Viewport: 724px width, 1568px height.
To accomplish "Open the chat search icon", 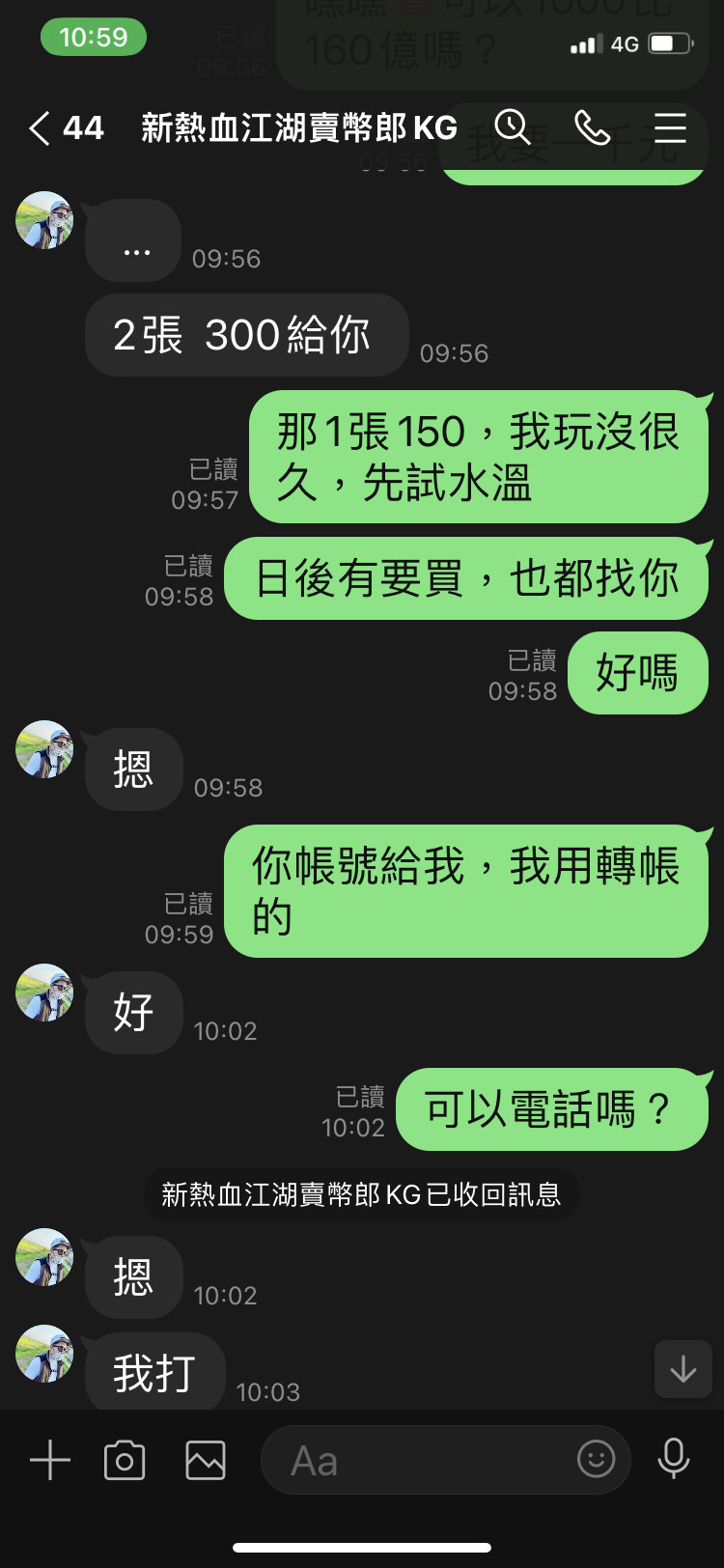I will [x=512, y=127].
